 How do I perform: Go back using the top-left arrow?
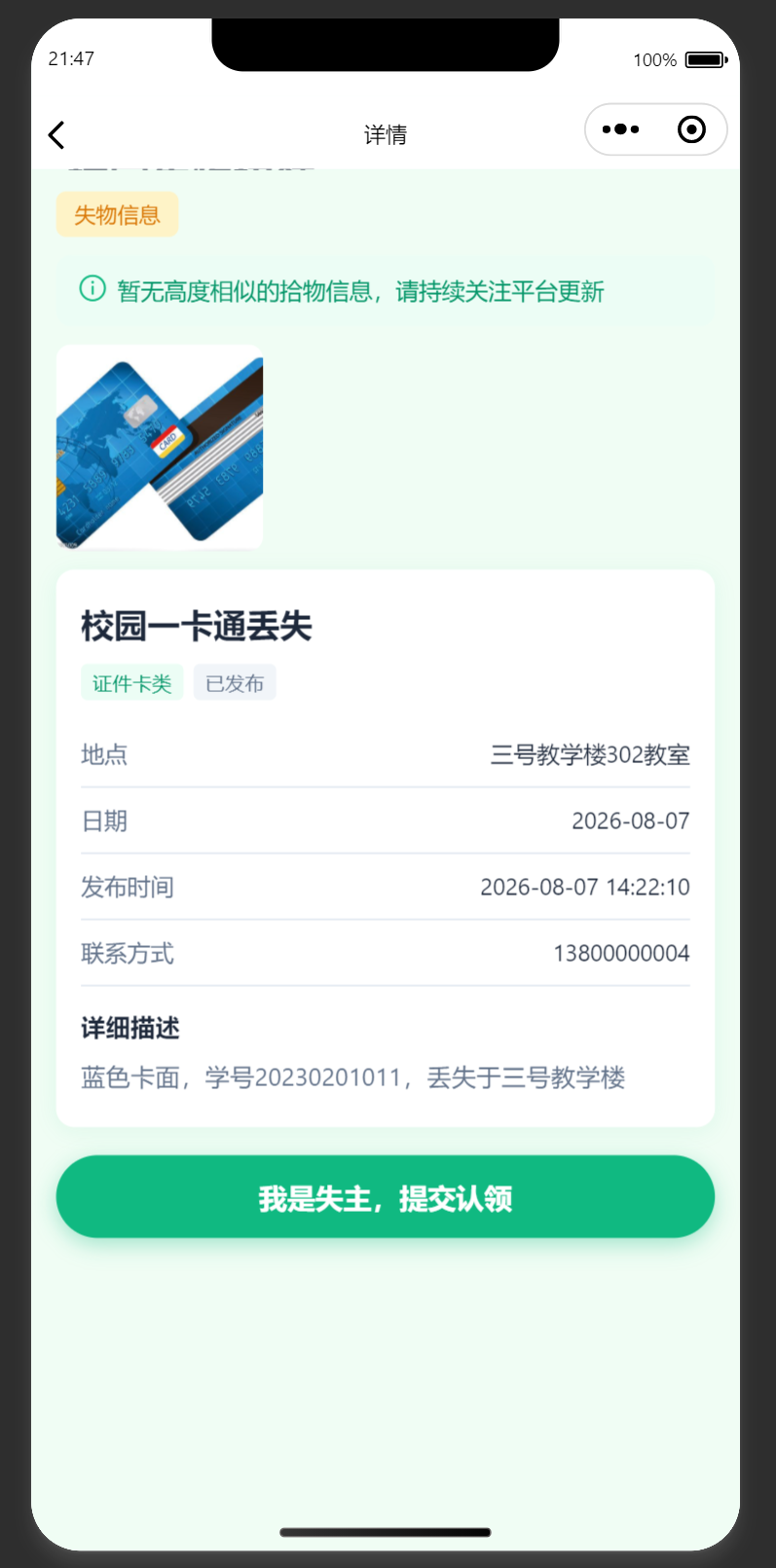point(56,134)
